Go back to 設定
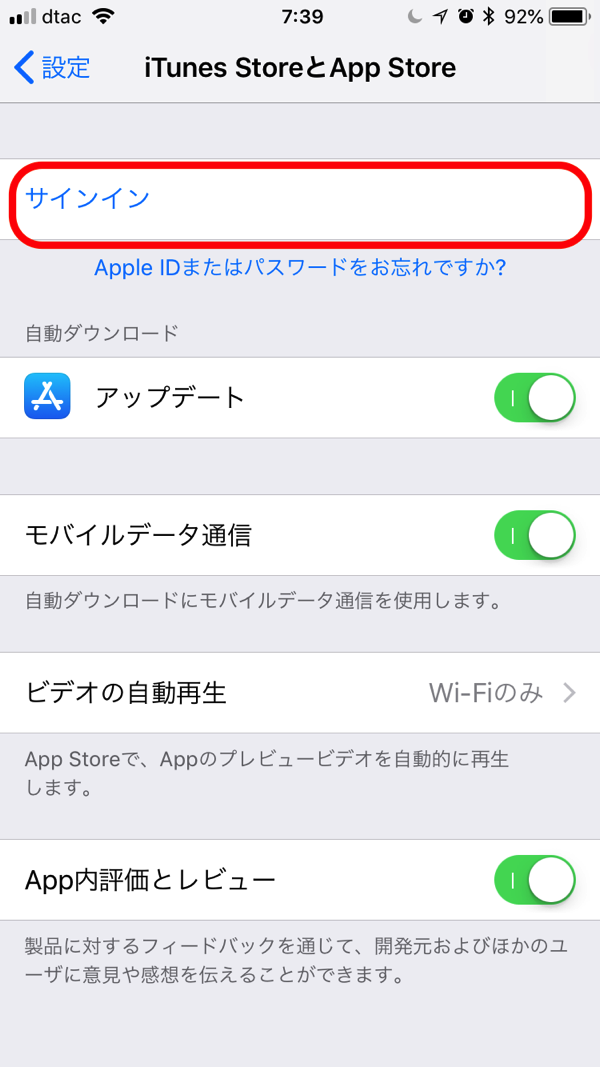The image size is (600, 1067). click(x=52, y=68)
